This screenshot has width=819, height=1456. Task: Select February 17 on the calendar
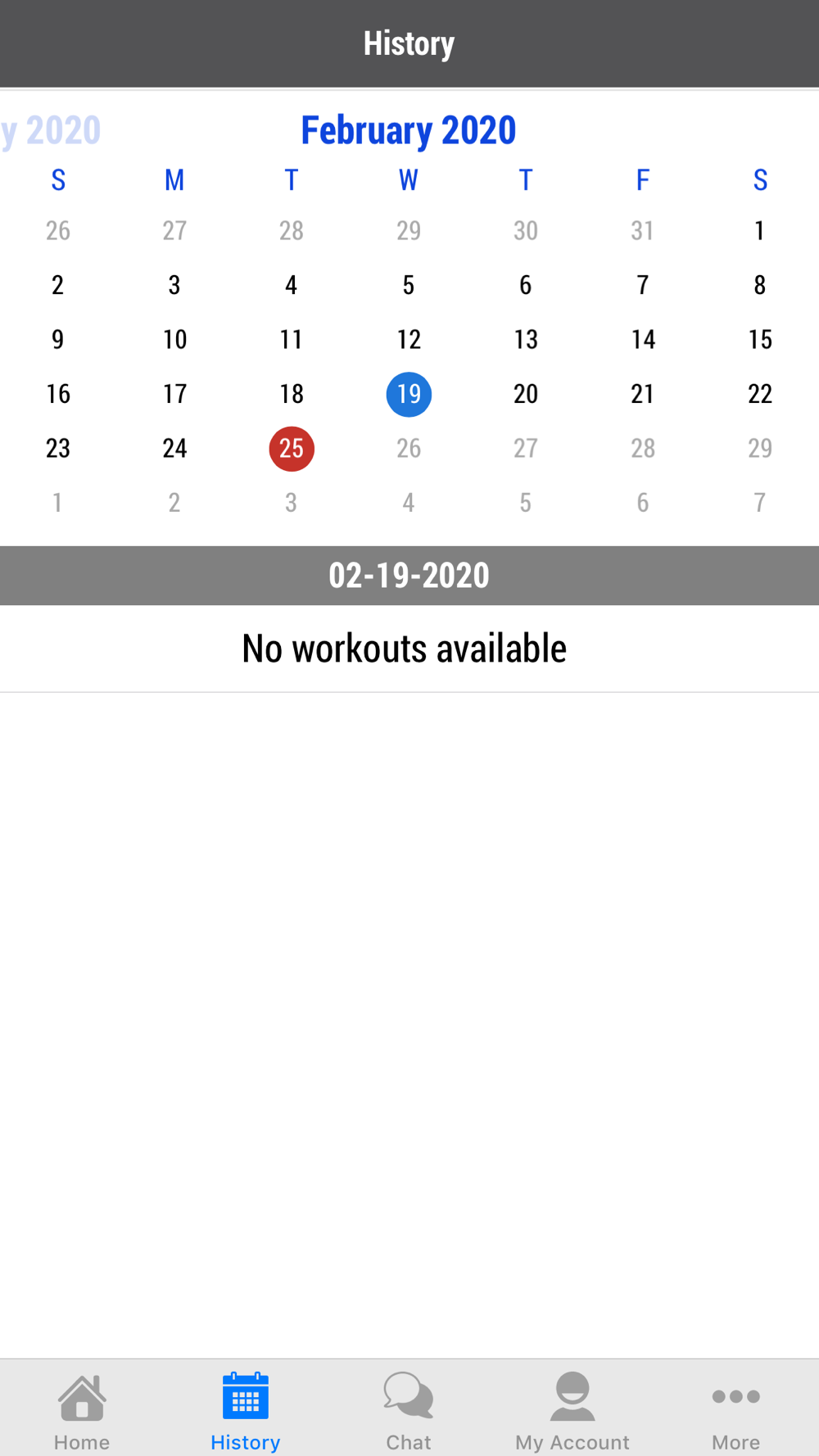(x=174, y=394)
